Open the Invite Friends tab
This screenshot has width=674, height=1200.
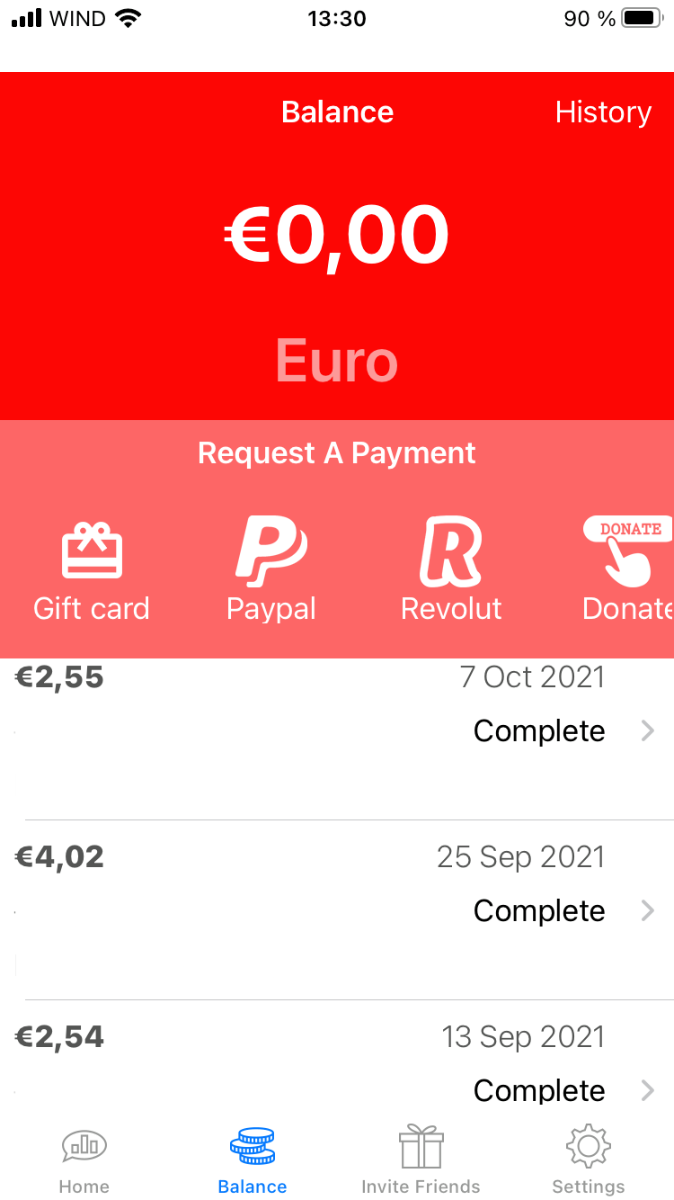[421, 1160]
